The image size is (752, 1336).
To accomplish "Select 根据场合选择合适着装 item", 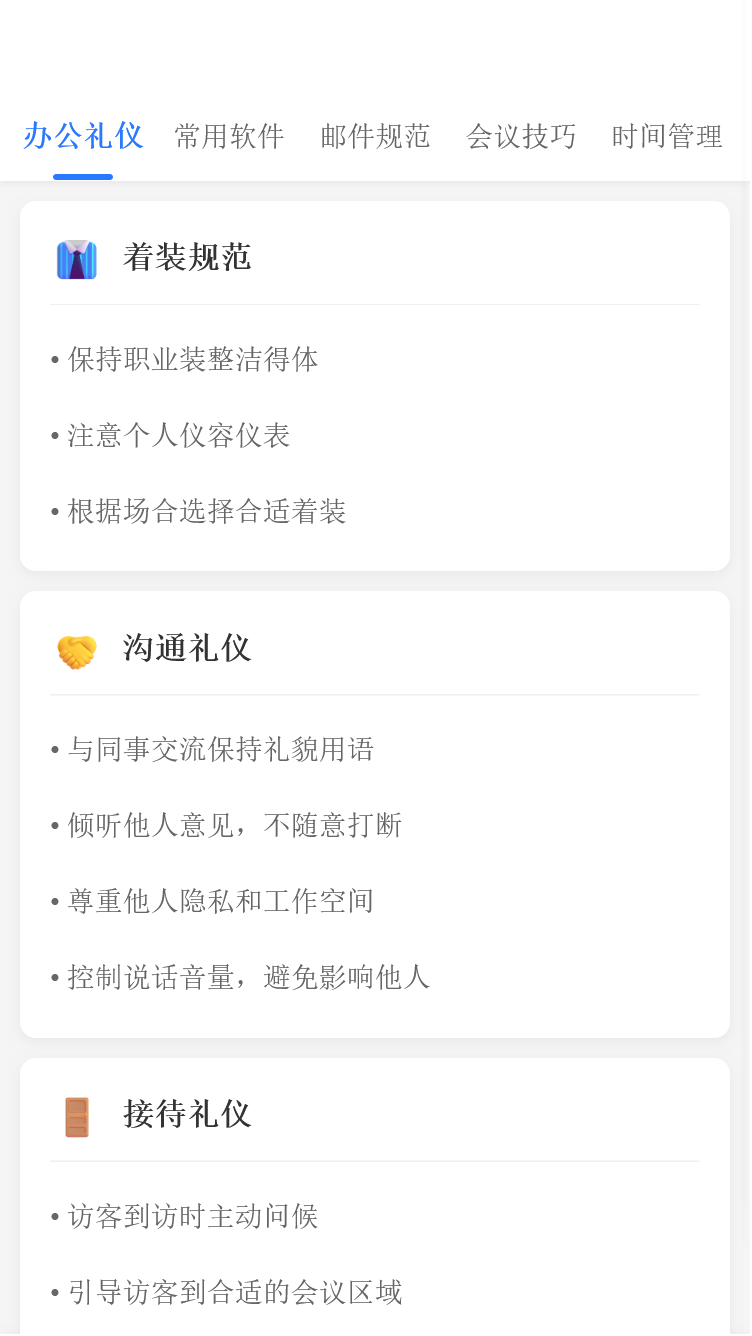I will tap(208, 511).
